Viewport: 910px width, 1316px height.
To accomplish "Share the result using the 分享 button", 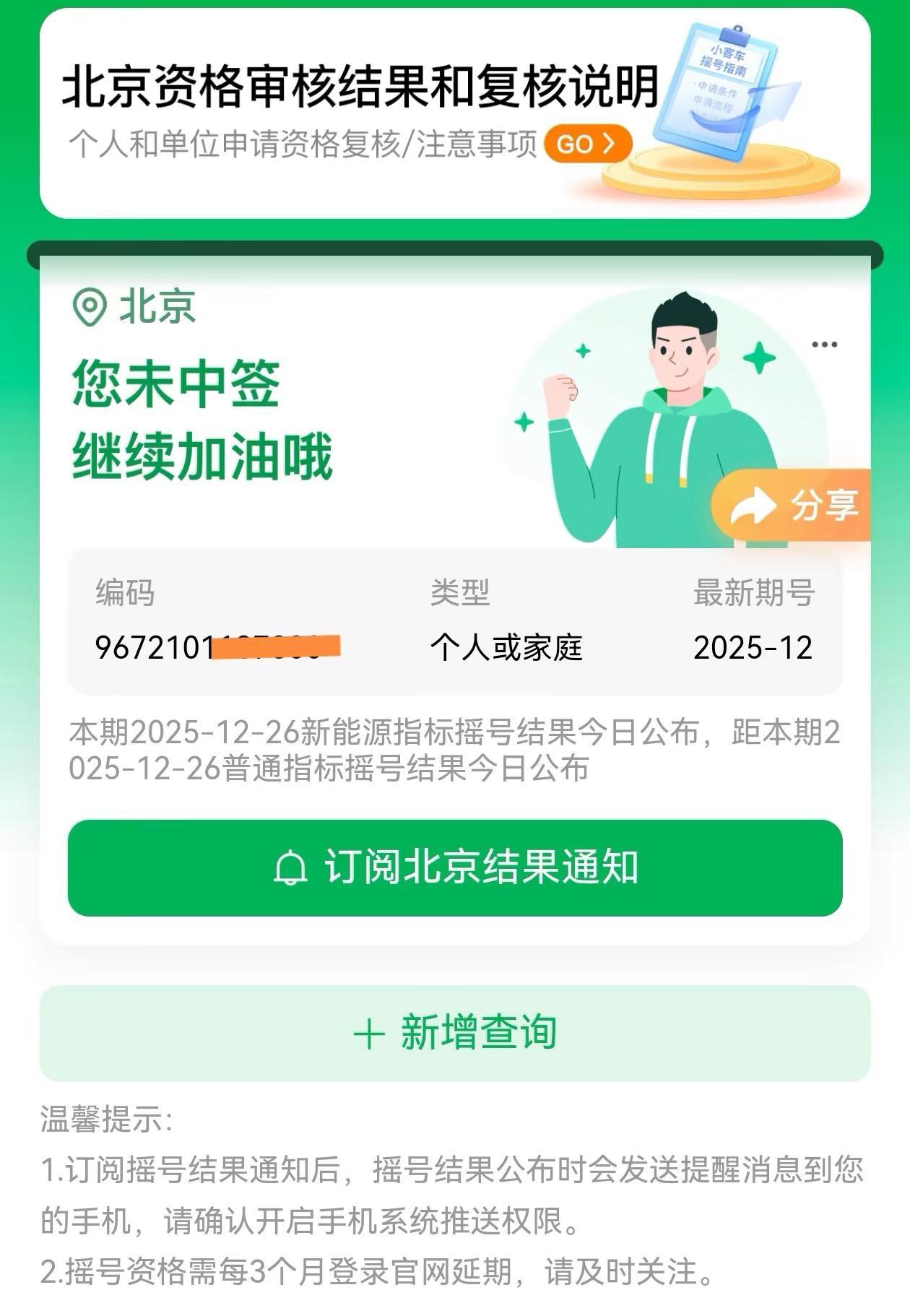I will (x=794, y=505).
